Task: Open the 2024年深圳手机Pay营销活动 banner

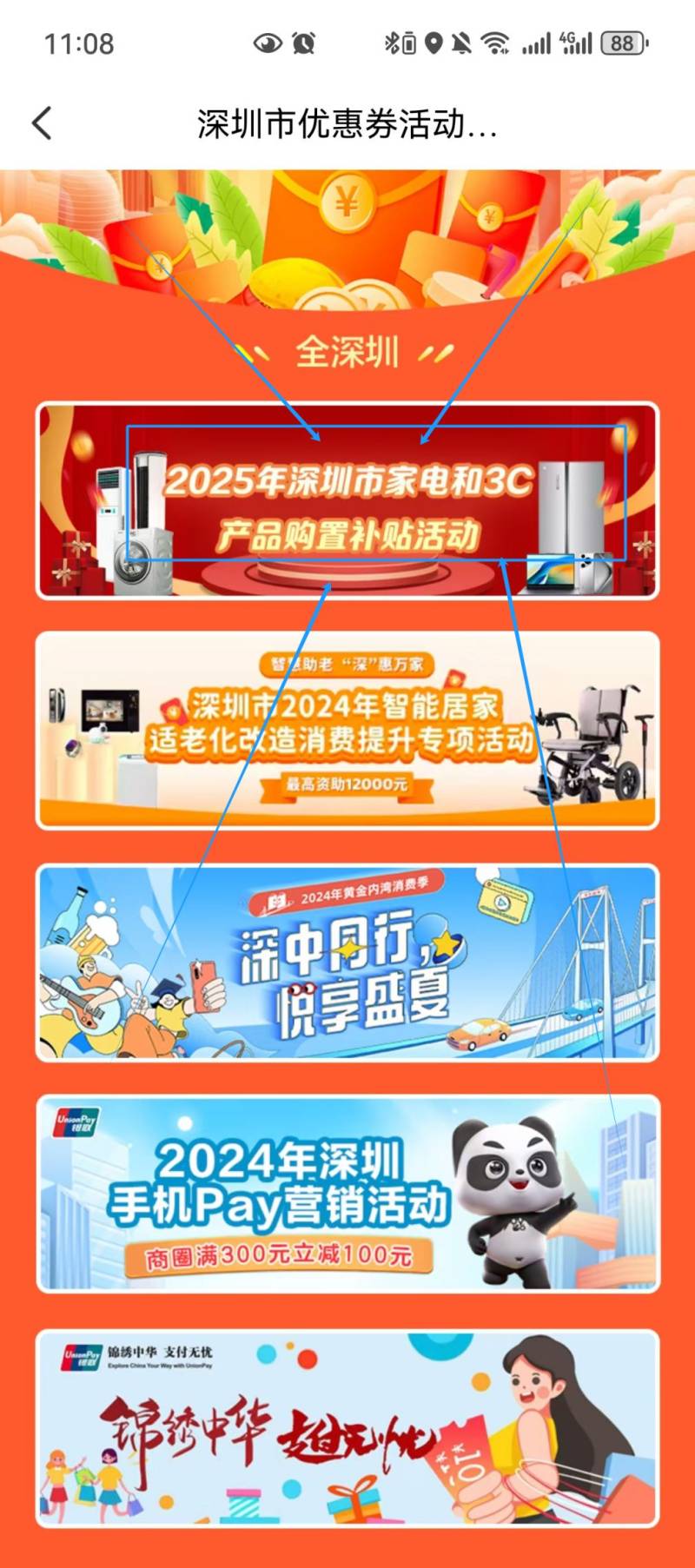Action: pos(347,1194)
